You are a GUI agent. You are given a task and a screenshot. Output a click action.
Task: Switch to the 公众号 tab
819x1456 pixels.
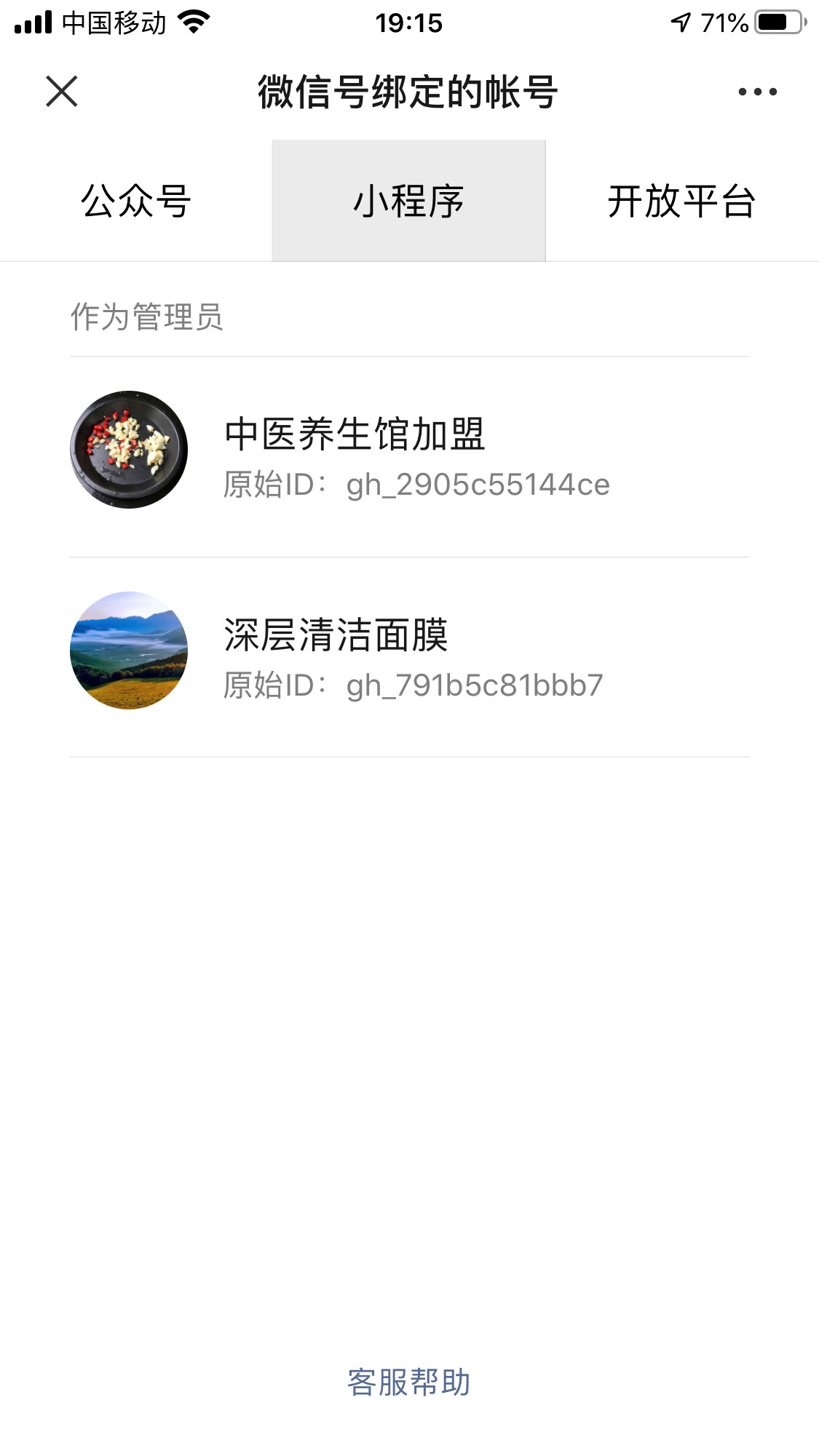(x=136, y=201)
